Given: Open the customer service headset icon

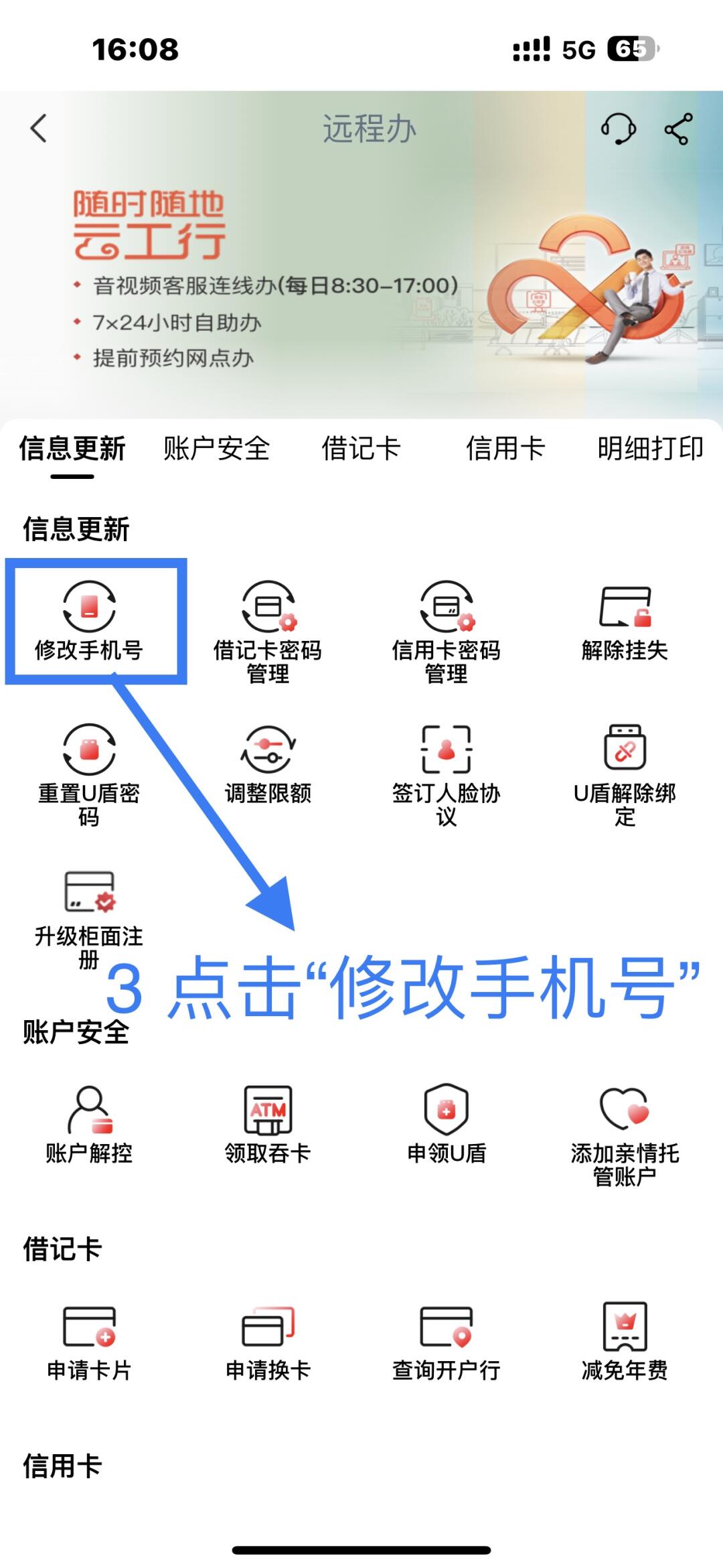Looking at the screenshot, I should coord(618,128).
